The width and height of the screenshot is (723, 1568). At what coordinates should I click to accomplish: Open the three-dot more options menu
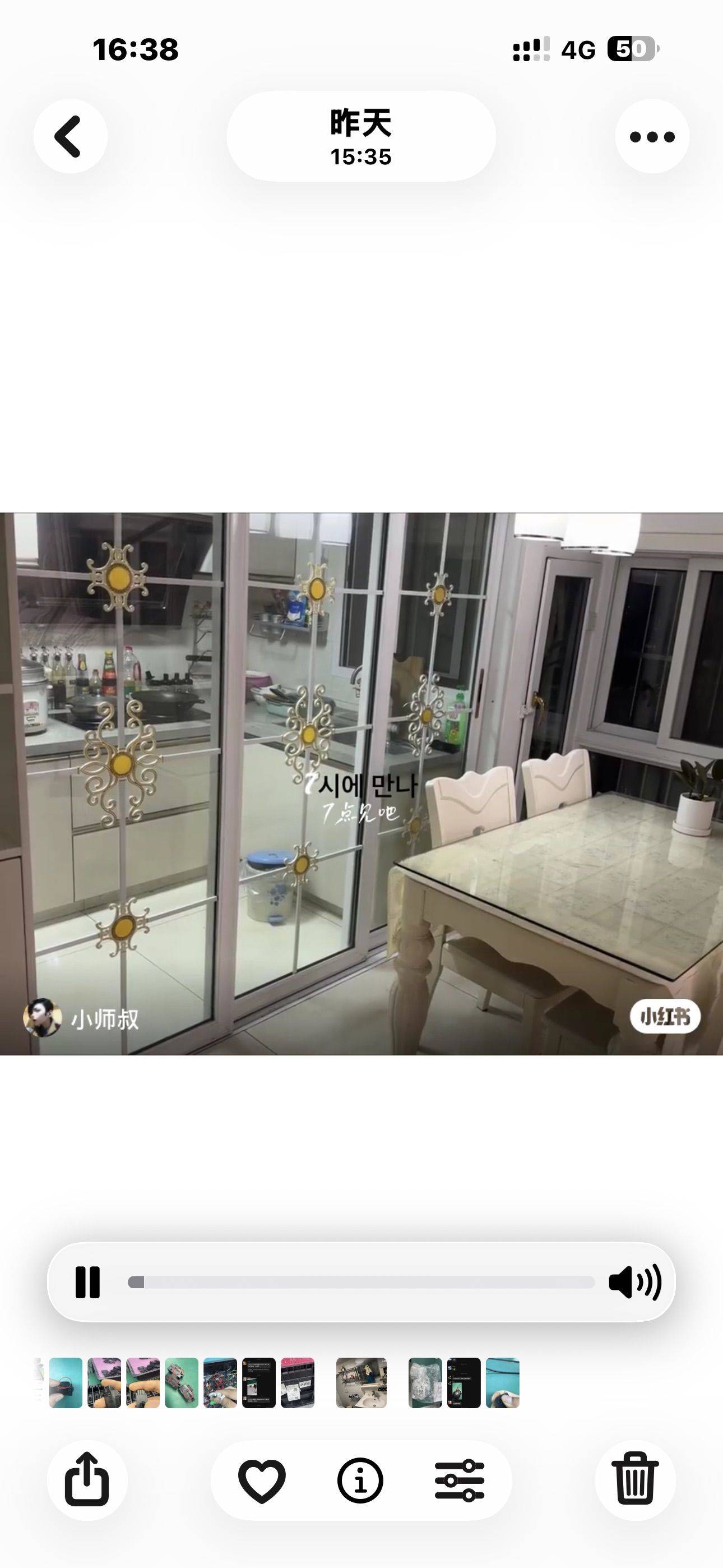point(652,136)
